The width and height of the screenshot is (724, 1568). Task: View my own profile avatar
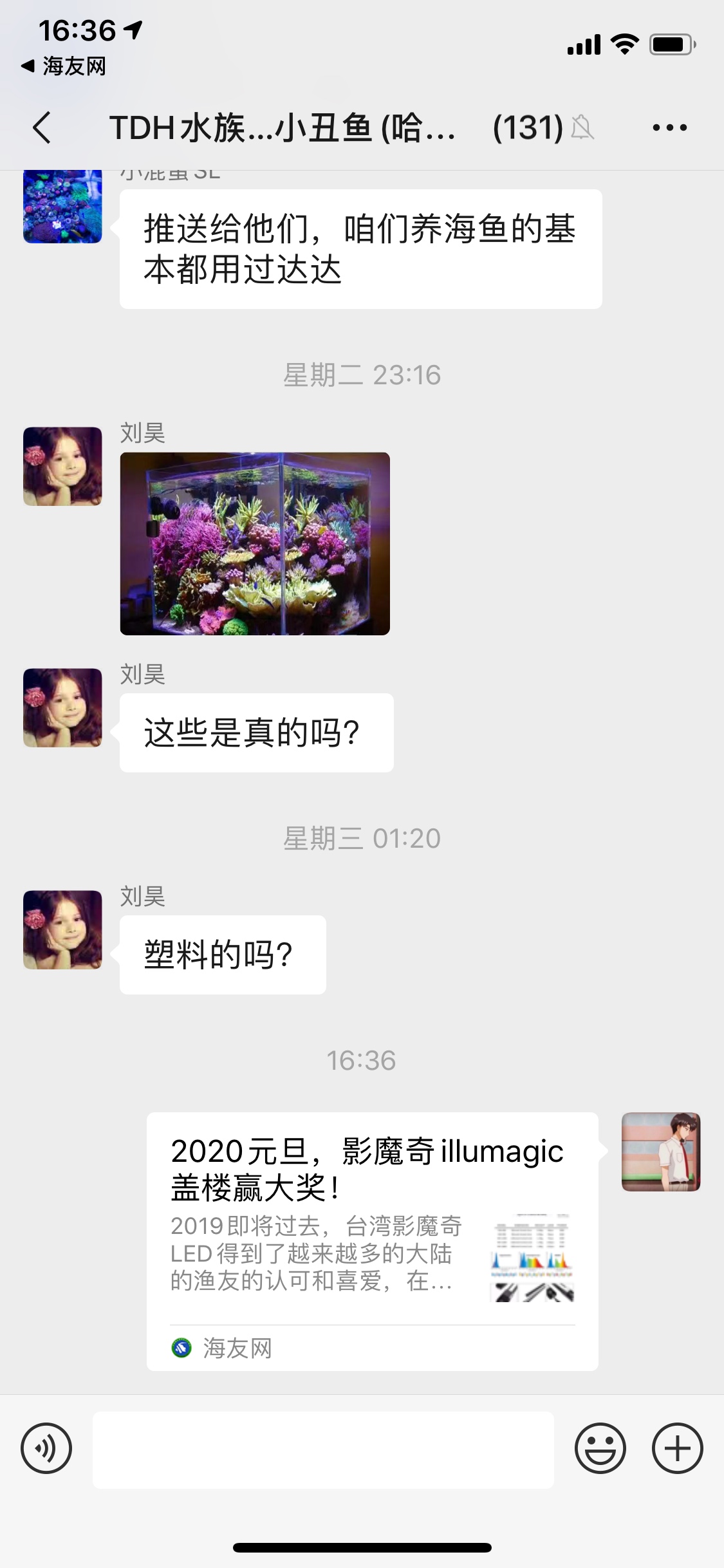[660, 1152]
